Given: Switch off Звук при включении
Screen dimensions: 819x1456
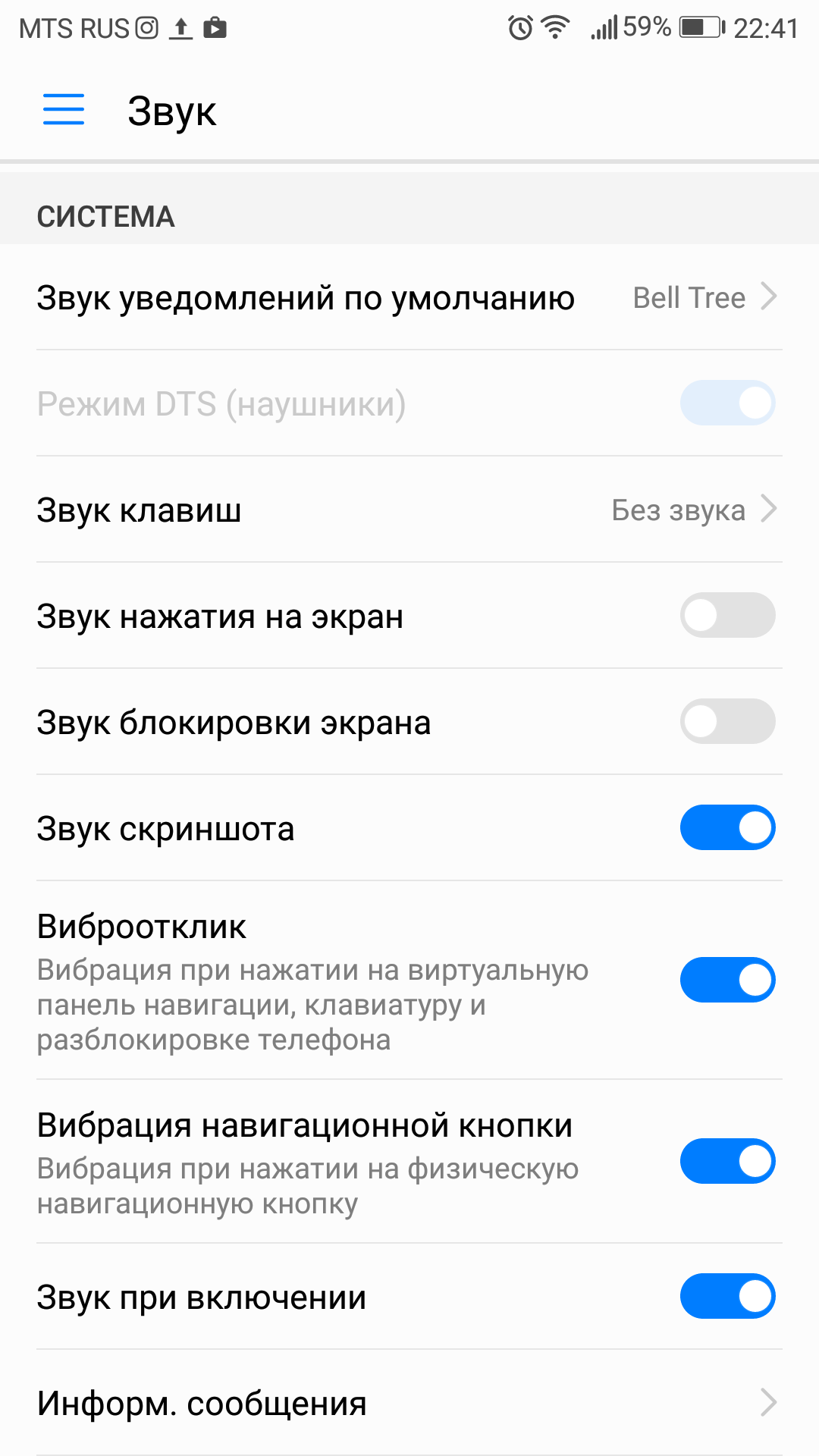Looking at the screenshot, I should pos(727,1296).
